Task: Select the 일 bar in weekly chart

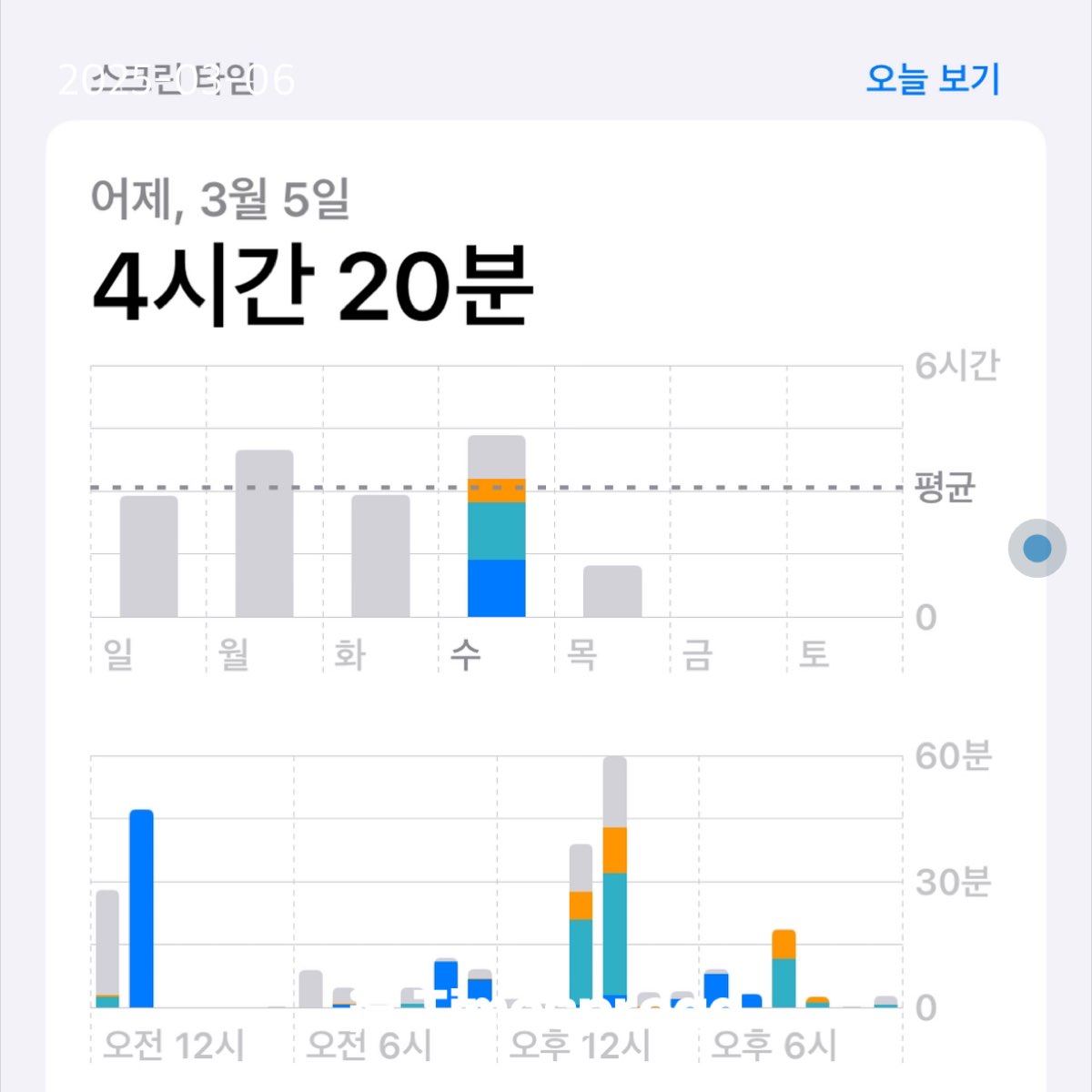Action: (148, 556)
